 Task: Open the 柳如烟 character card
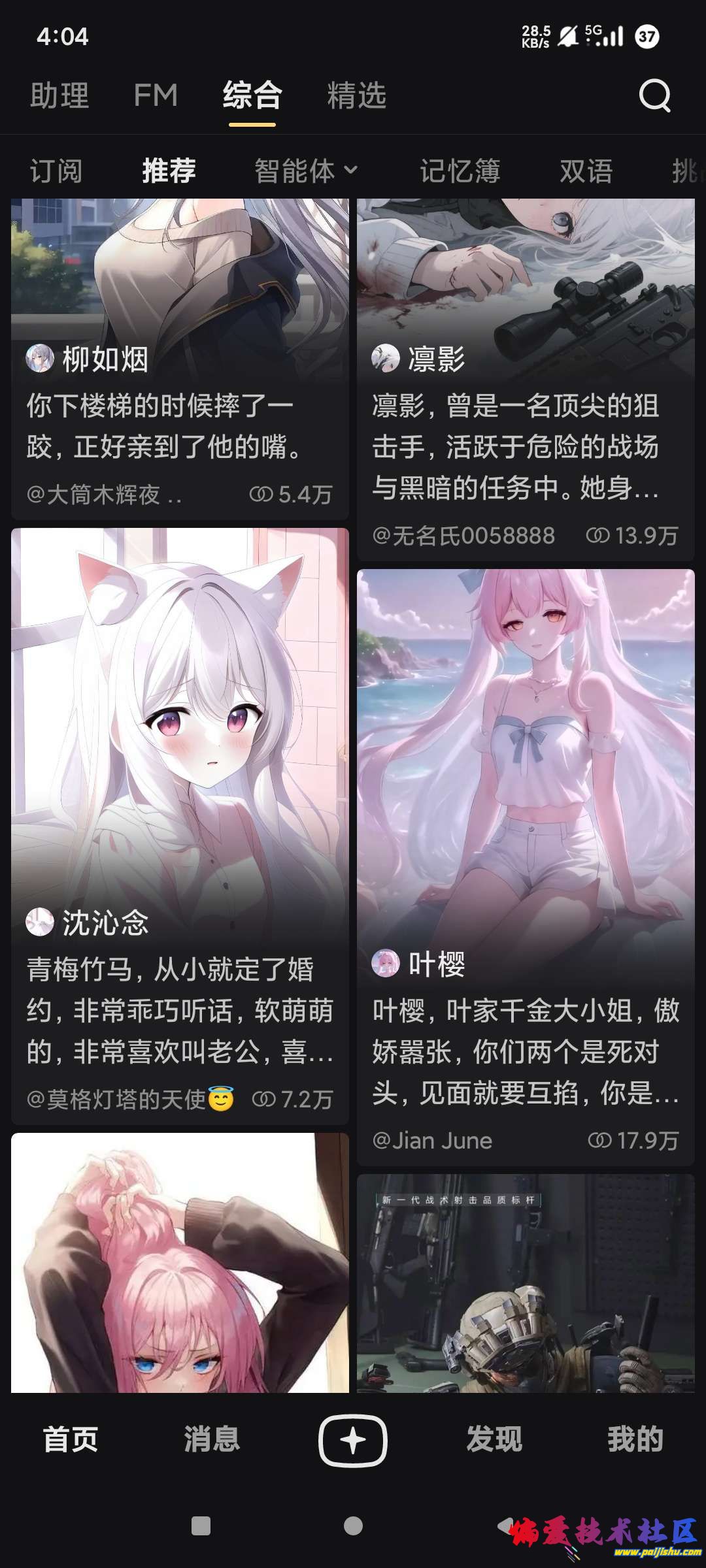[180, 359]
